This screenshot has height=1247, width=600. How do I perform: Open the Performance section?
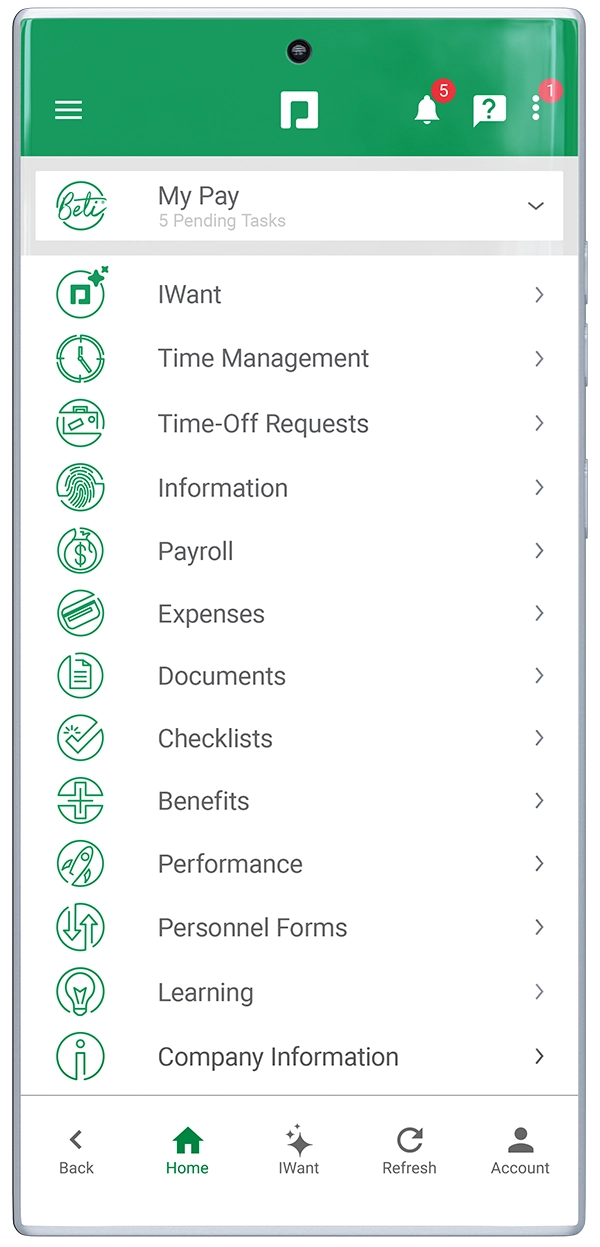pyautogui.click(x=299, y=864)
